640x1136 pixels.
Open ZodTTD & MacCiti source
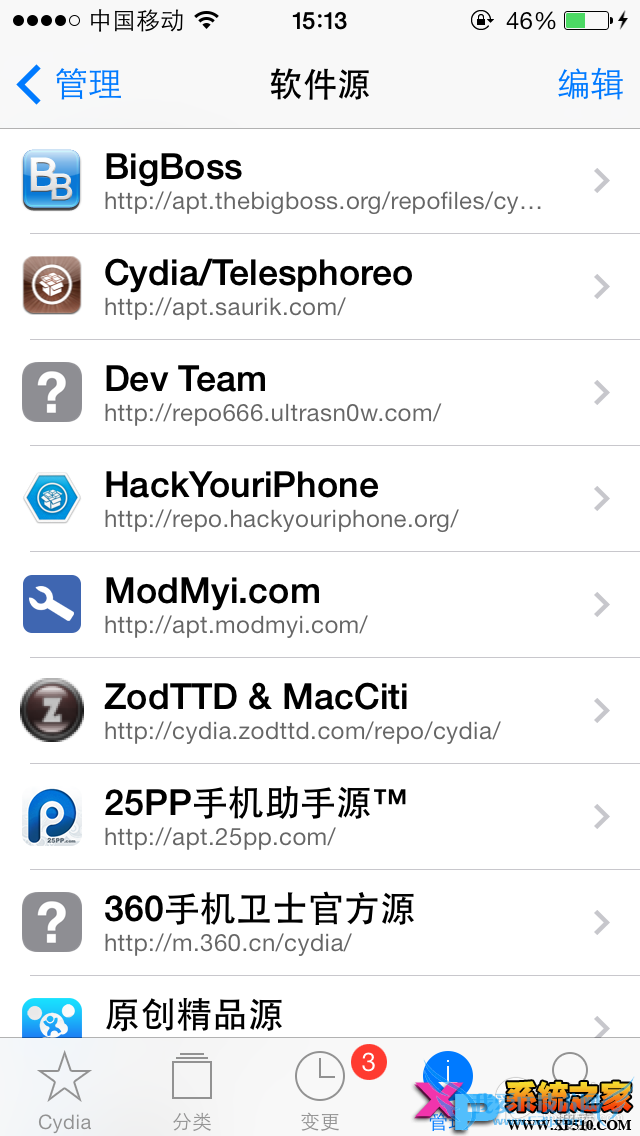320,711
